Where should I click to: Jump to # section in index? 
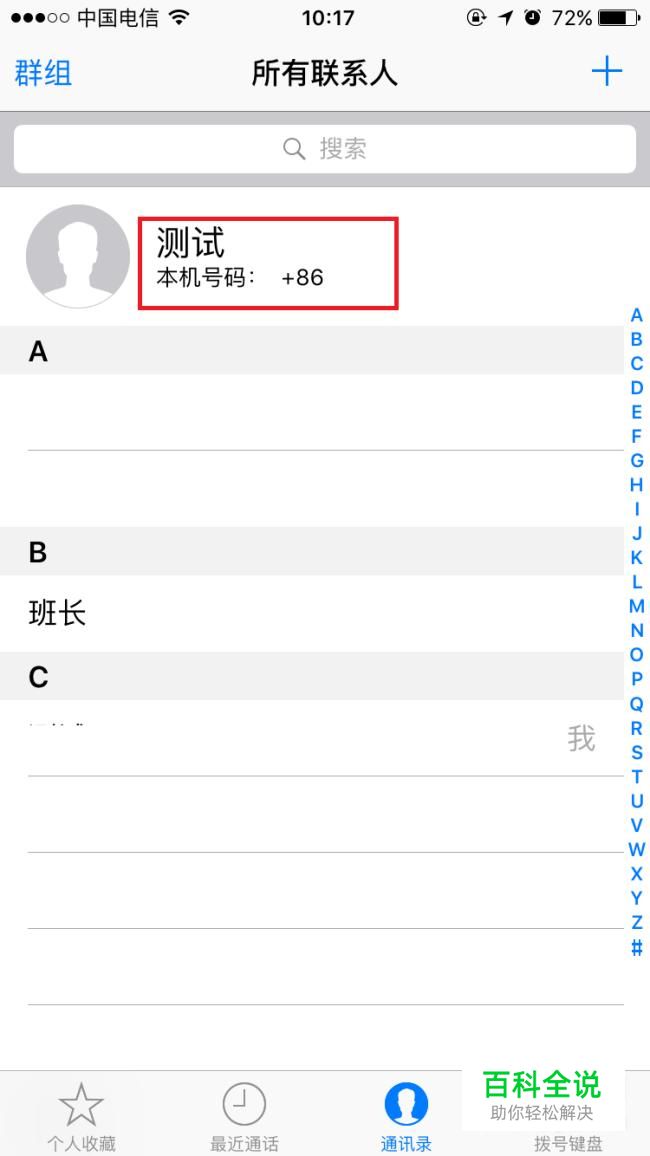click(637, 947)
